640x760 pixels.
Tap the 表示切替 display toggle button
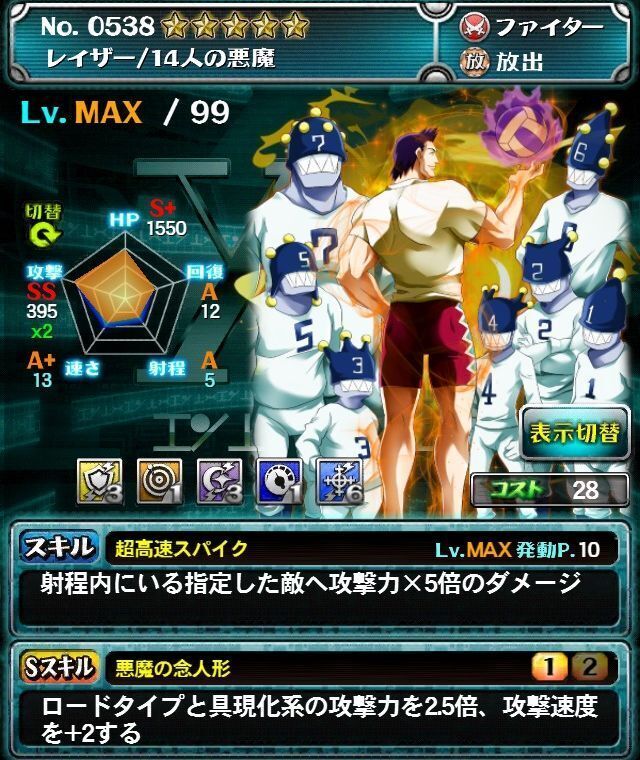point(573,437)
